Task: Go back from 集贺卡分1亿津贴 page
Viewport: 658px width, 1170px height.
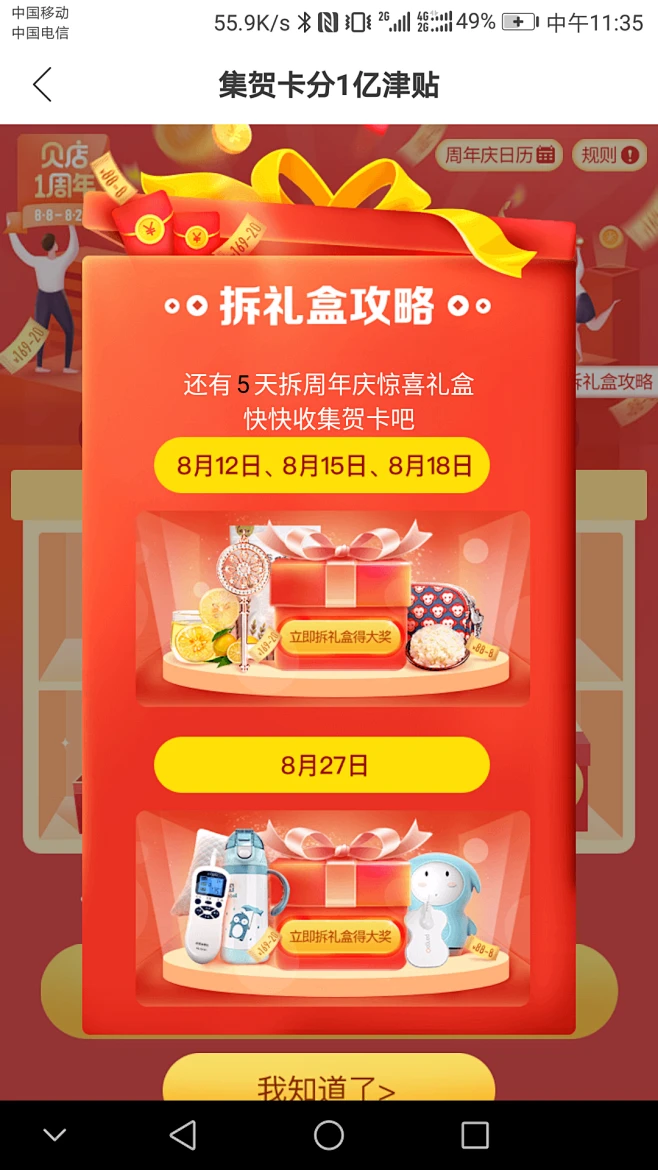Action: pos(42,85)
